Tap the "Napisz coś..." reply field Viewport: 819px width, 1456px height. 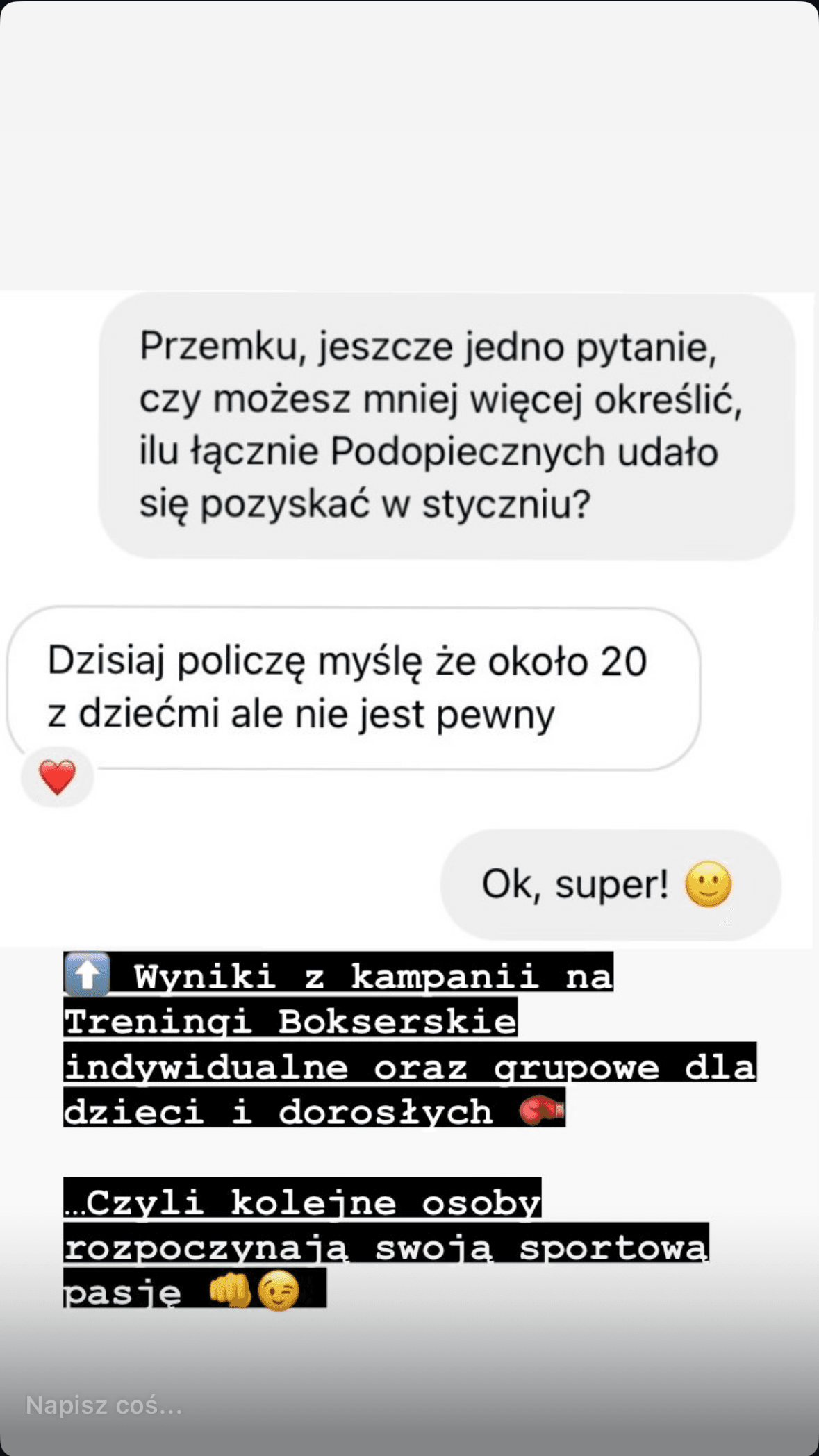[x=104, y=1405]
